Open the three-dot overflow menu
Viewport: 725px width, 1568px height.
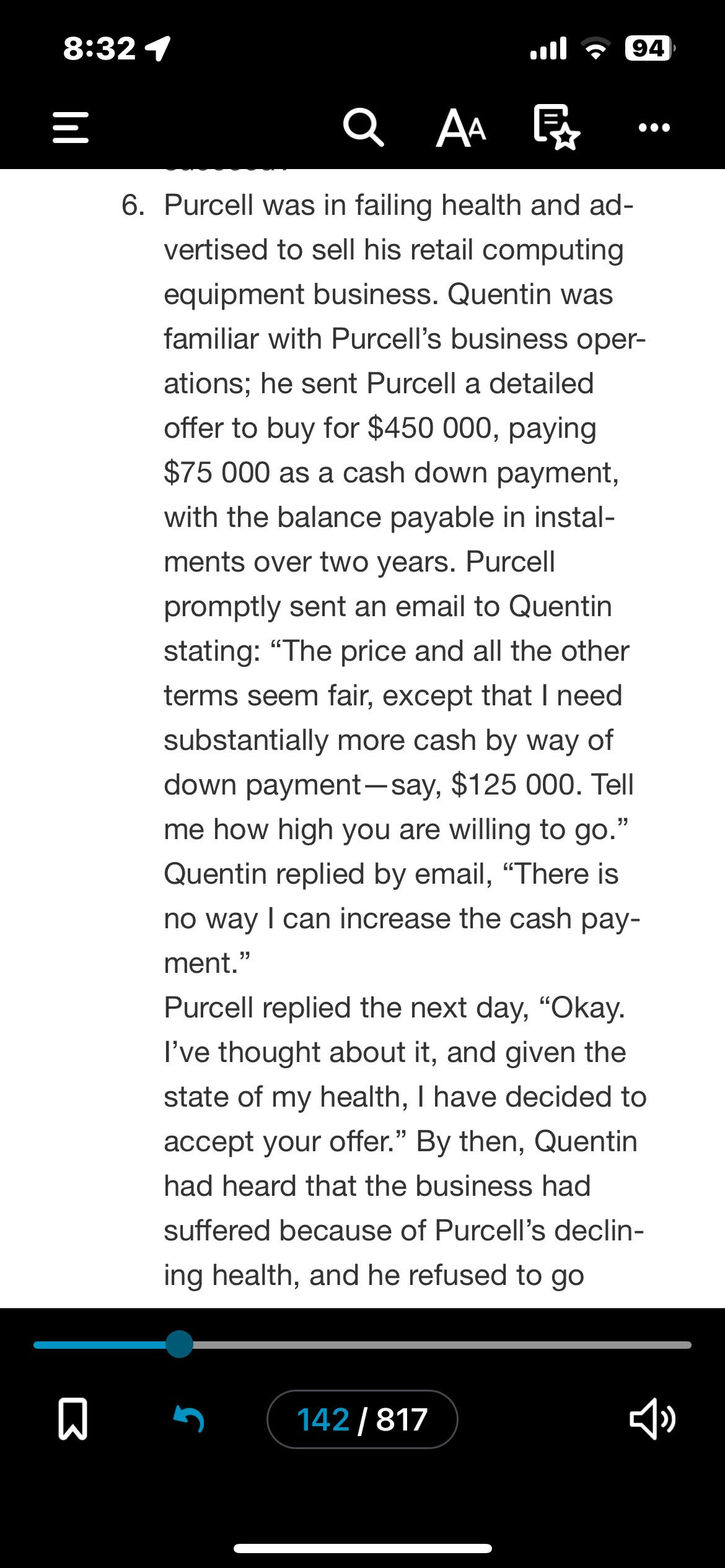(x=654, y=128)
